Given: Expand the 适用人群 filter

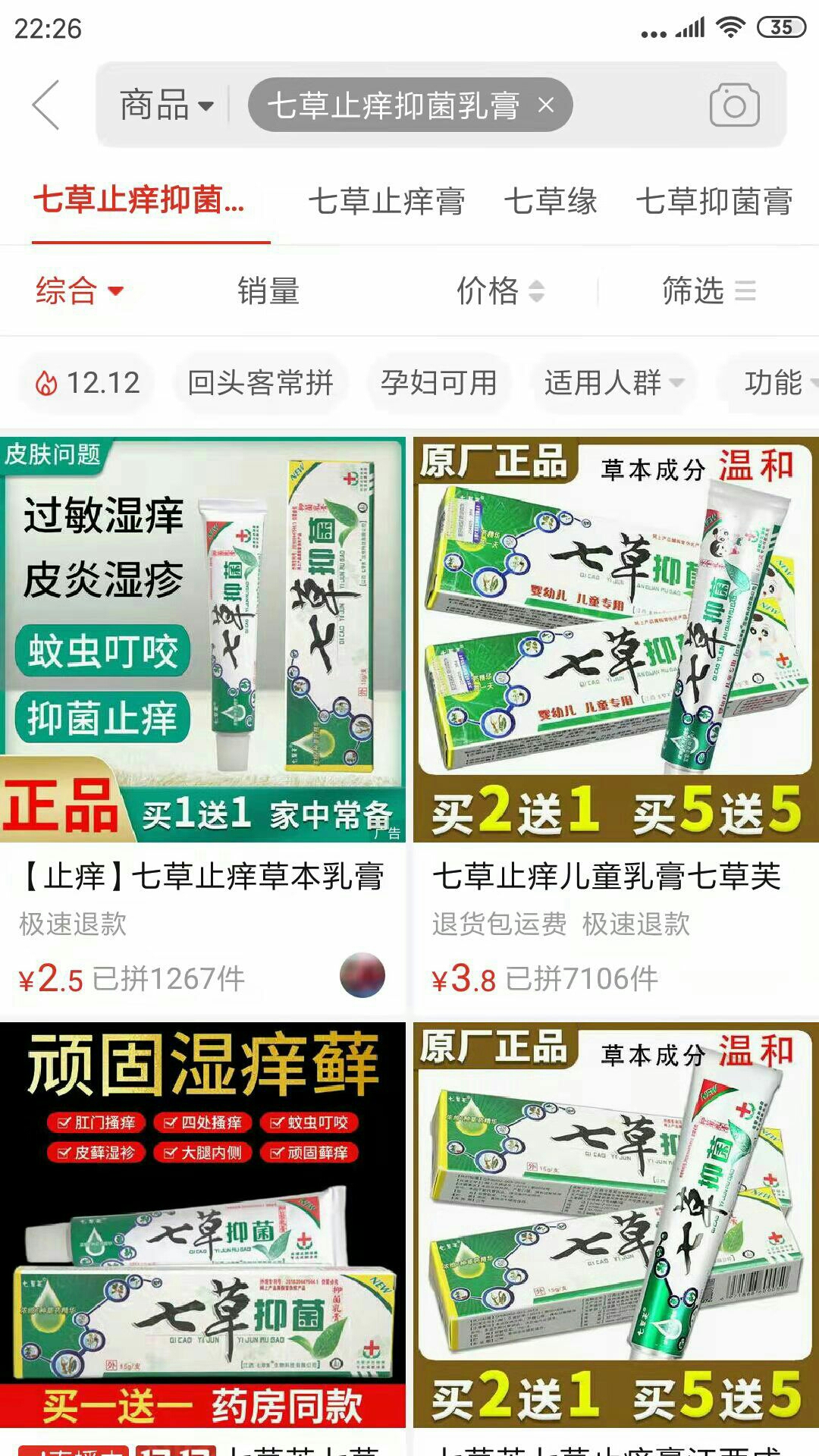Looking at the screenshot, I should point(613,383).
